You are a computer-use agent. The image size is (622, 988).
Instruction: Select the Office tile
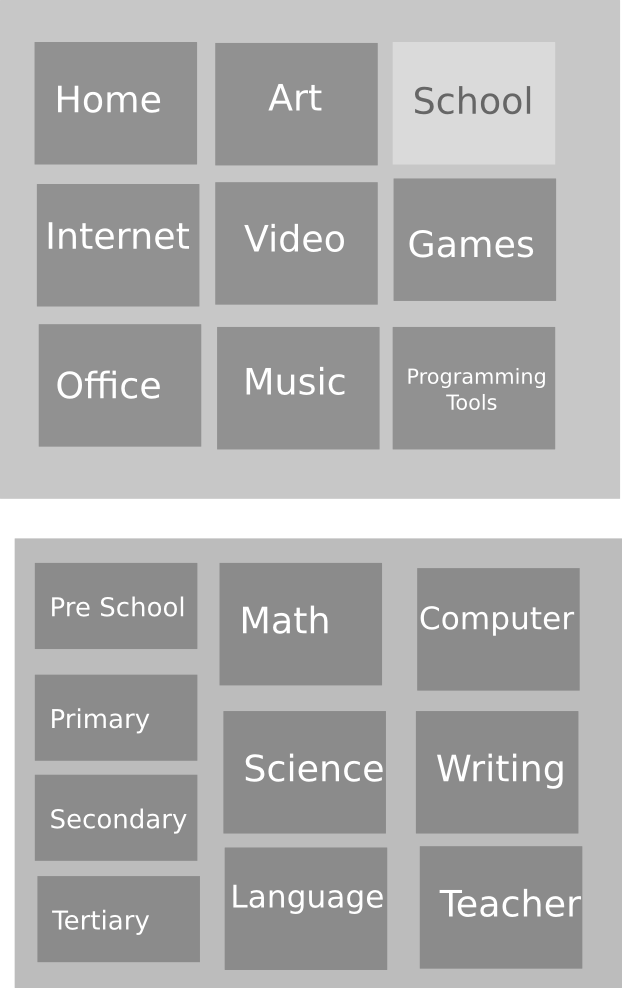(120, 385)
